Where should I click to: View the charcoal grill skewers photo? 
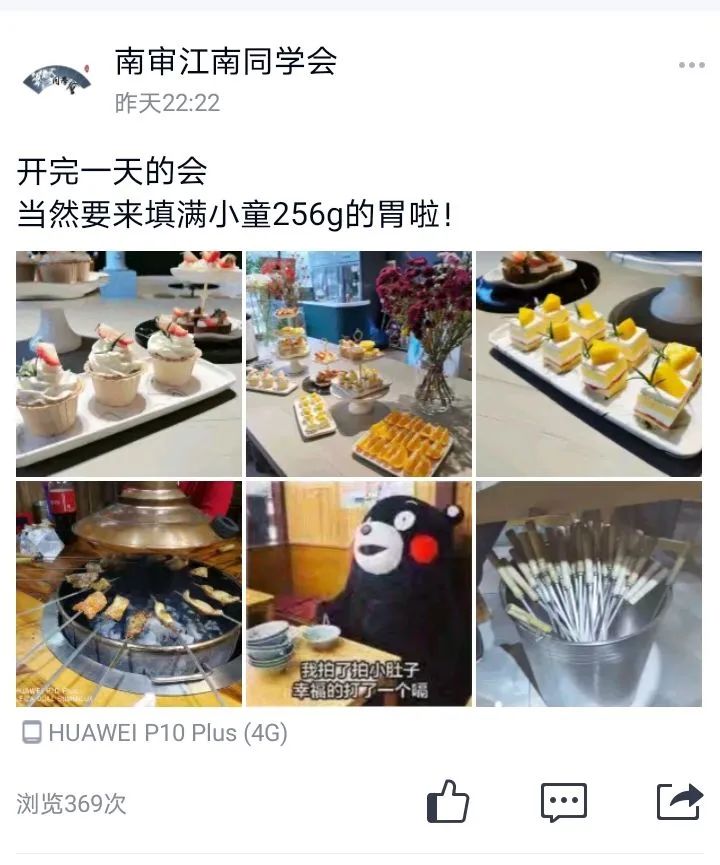(x=129, y=593)
